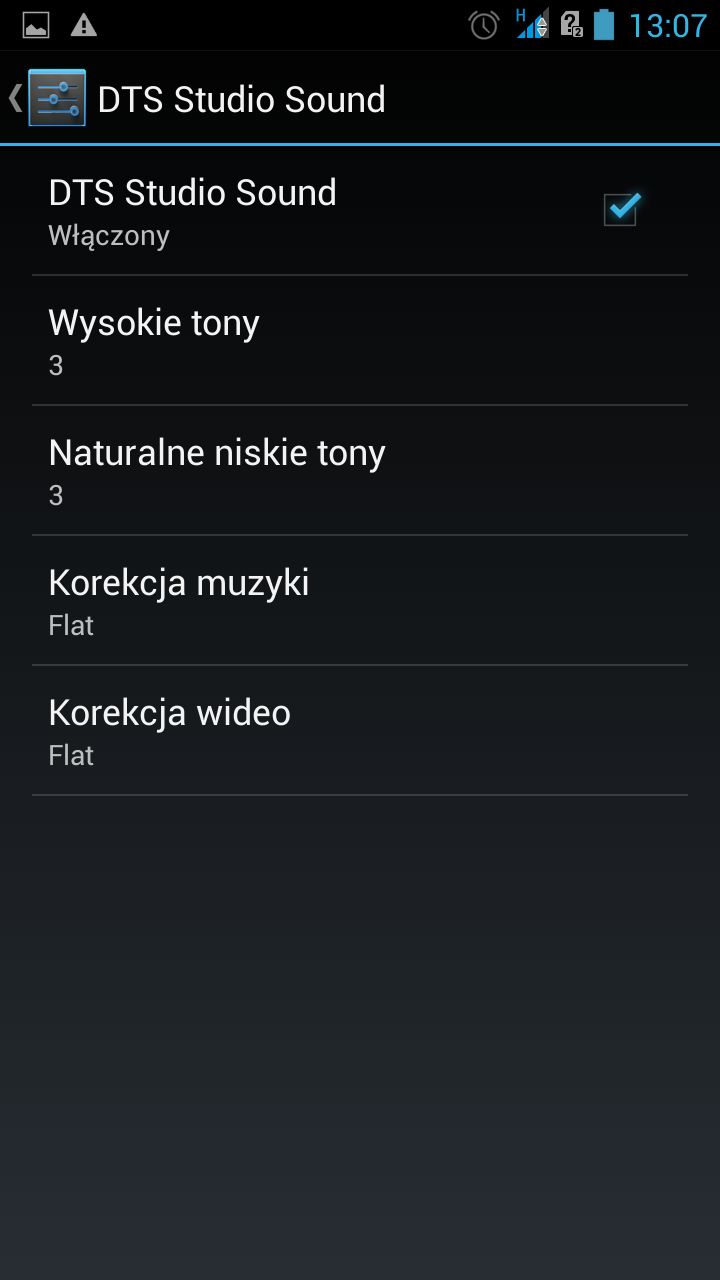
Task: Go back via the DTS Studio Sound icon
Action: click(x=56, y=98)
